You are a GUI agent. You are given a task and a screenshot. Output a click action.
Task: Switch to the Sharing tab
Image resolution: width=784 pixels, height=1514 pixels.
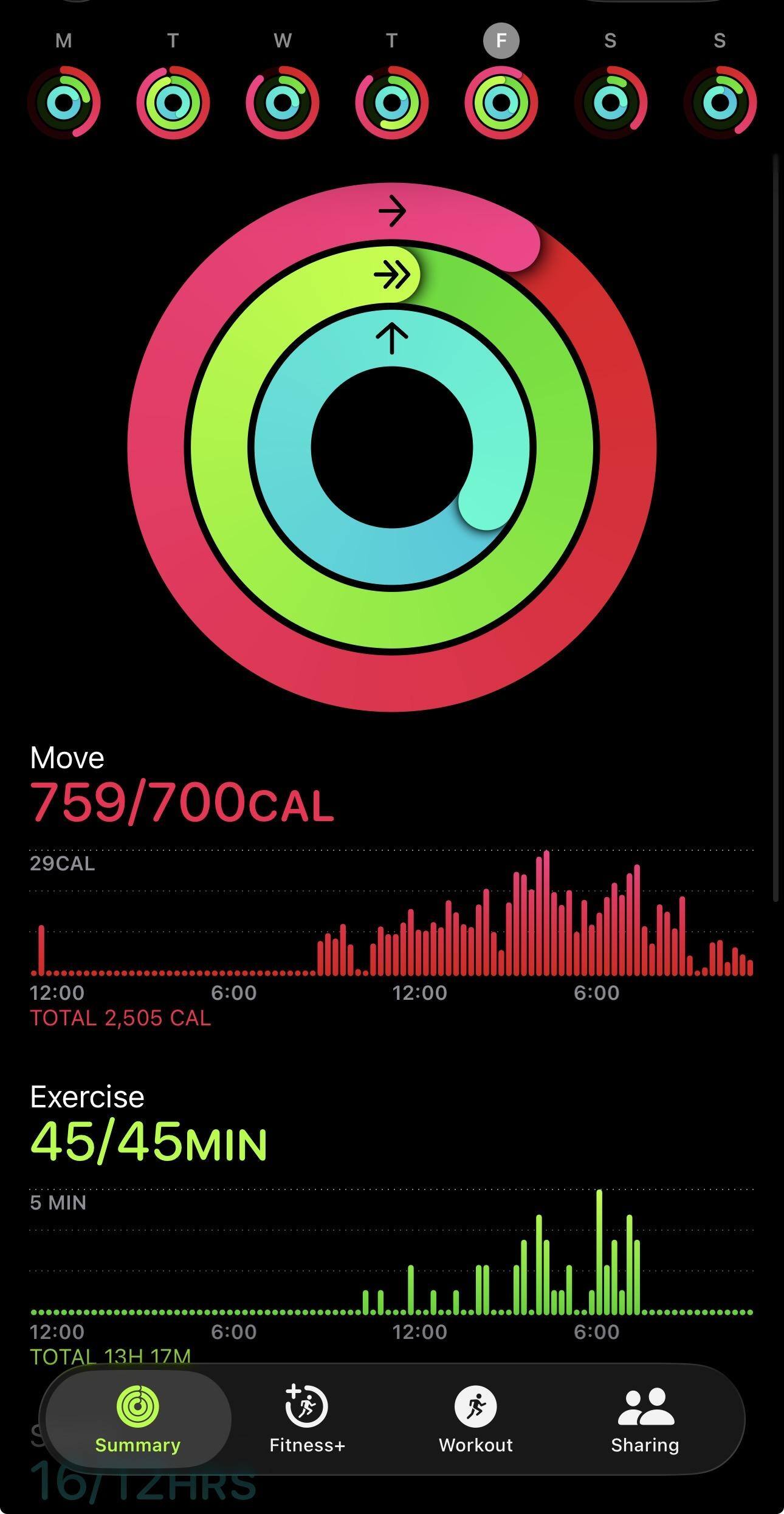click(645, 1419)
